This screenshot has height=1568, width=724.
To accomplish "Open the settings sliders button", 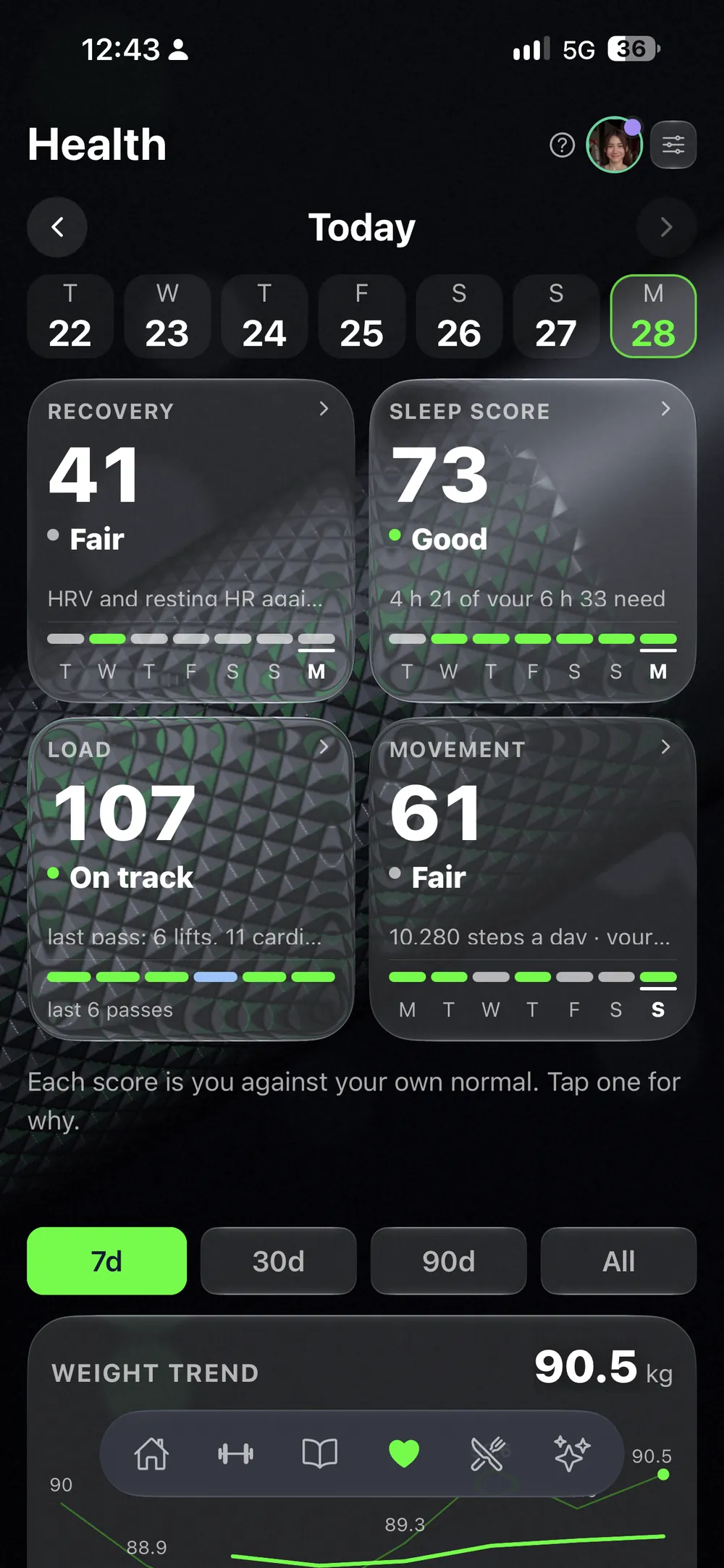I will [x=673, y=145].
